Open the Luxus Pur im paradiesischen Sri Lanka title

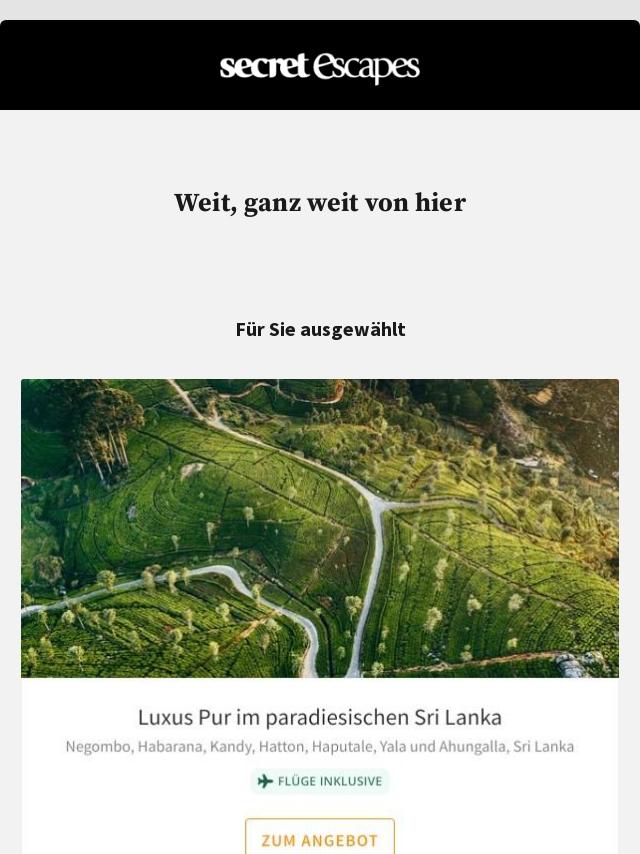320,717
